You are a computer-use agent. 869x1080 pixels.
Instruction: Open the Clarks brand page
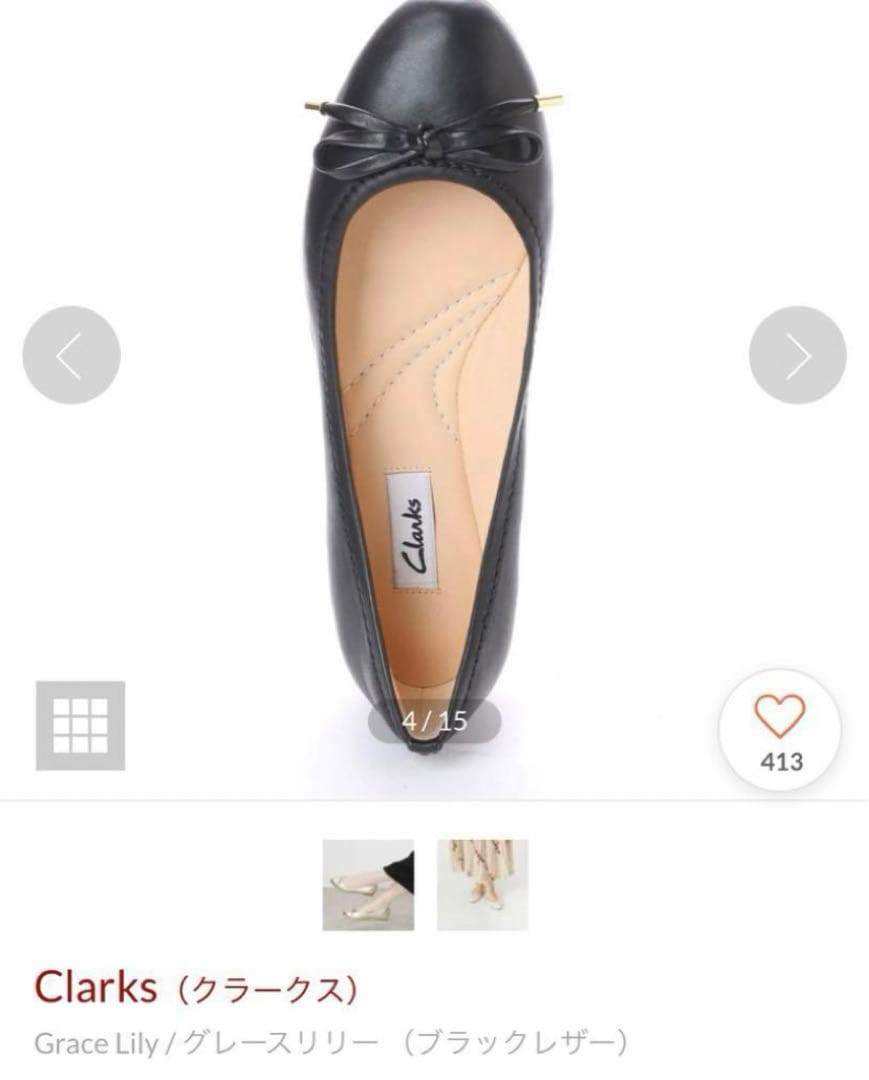(x=95, y=988)
